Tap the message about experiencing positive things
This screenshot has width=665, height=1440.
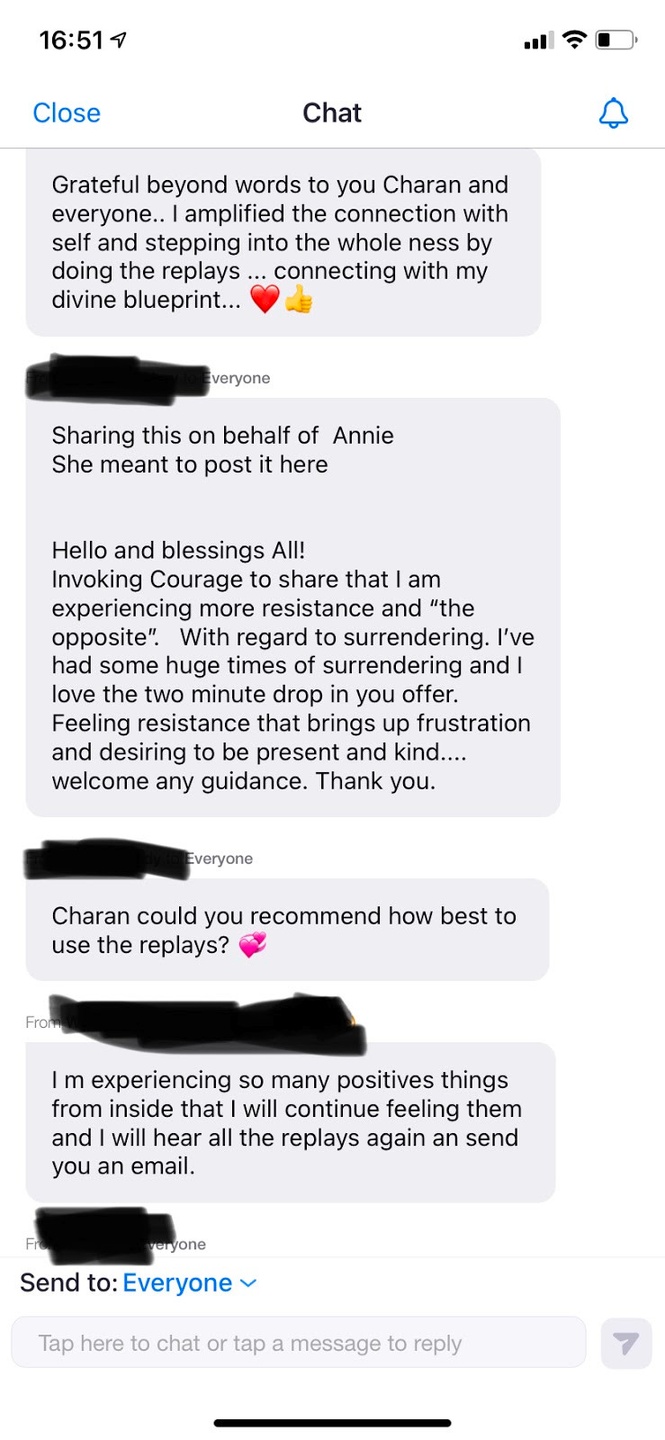[289, 1122]
